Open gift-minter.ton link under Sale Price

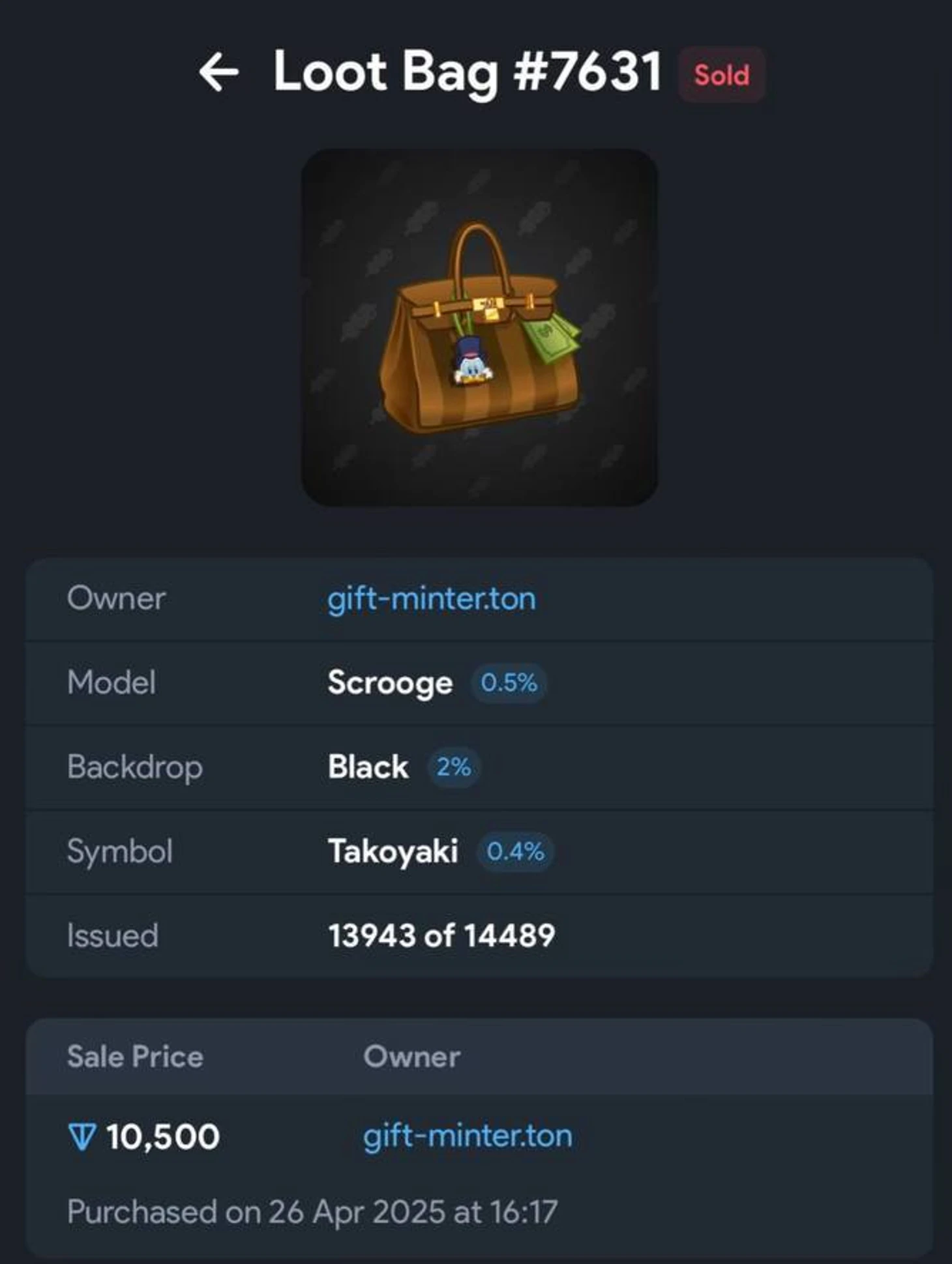pos(468,1136)
